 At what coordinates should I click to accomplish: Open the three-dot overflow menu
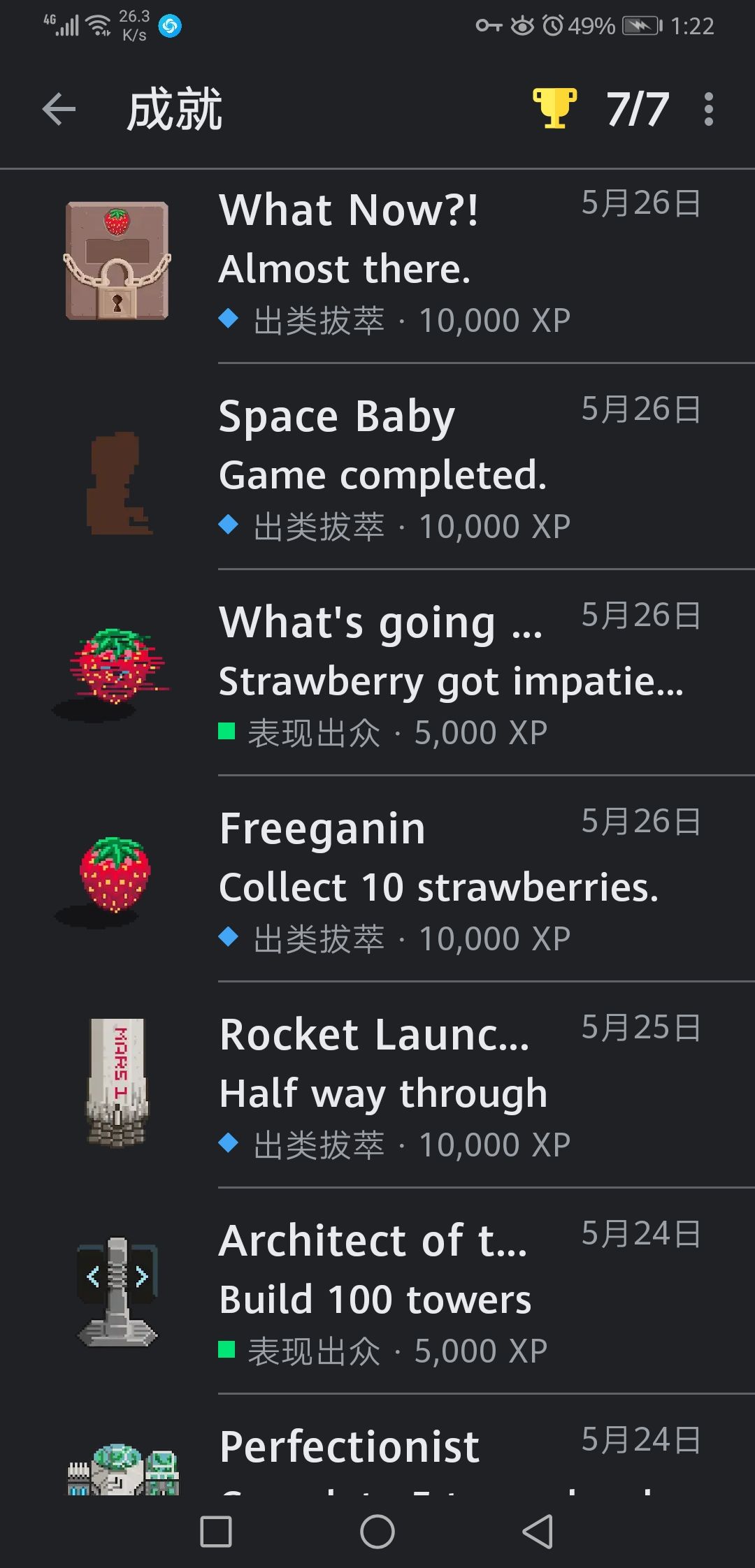tap(708, 108)
